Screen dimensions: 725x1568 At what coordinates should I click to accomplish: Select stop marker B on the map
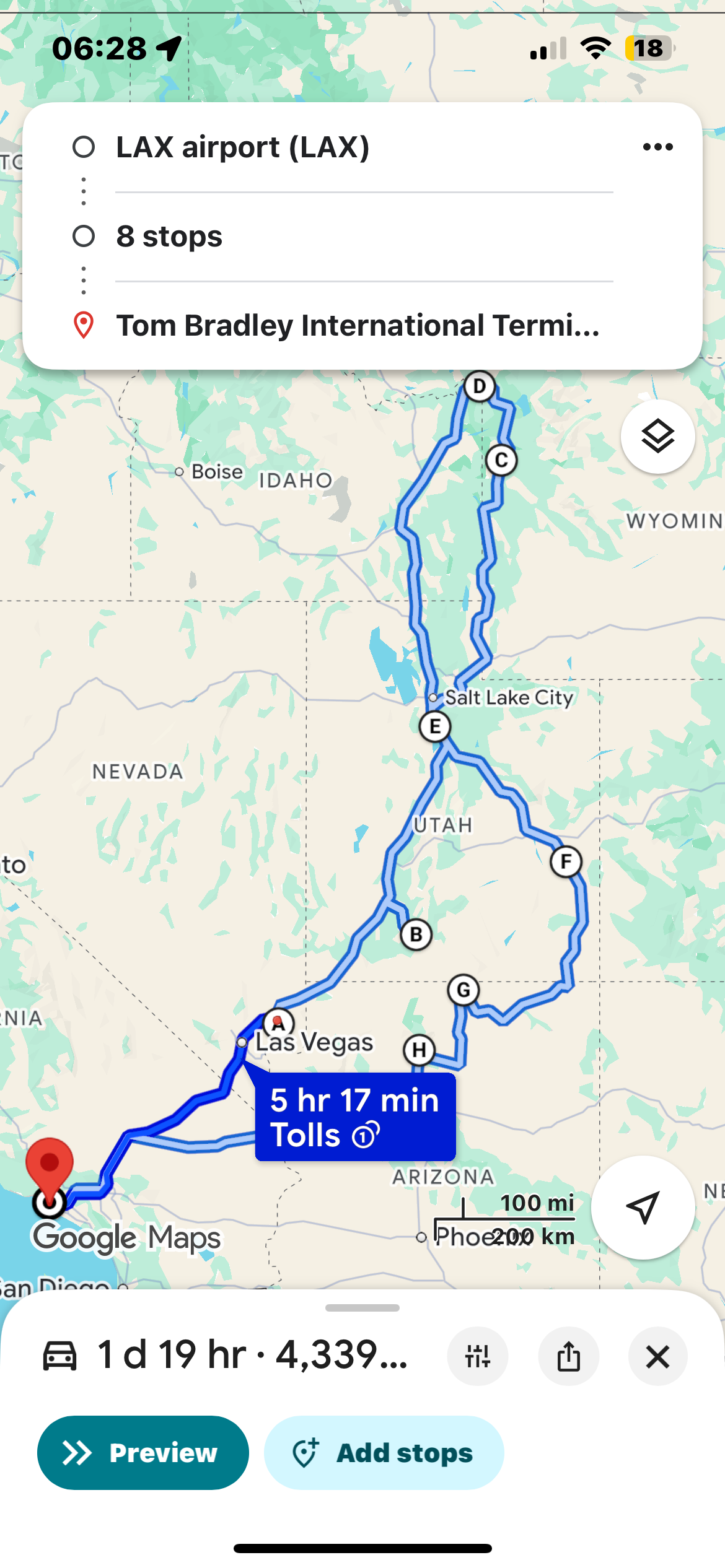click(x=416, y=934)
